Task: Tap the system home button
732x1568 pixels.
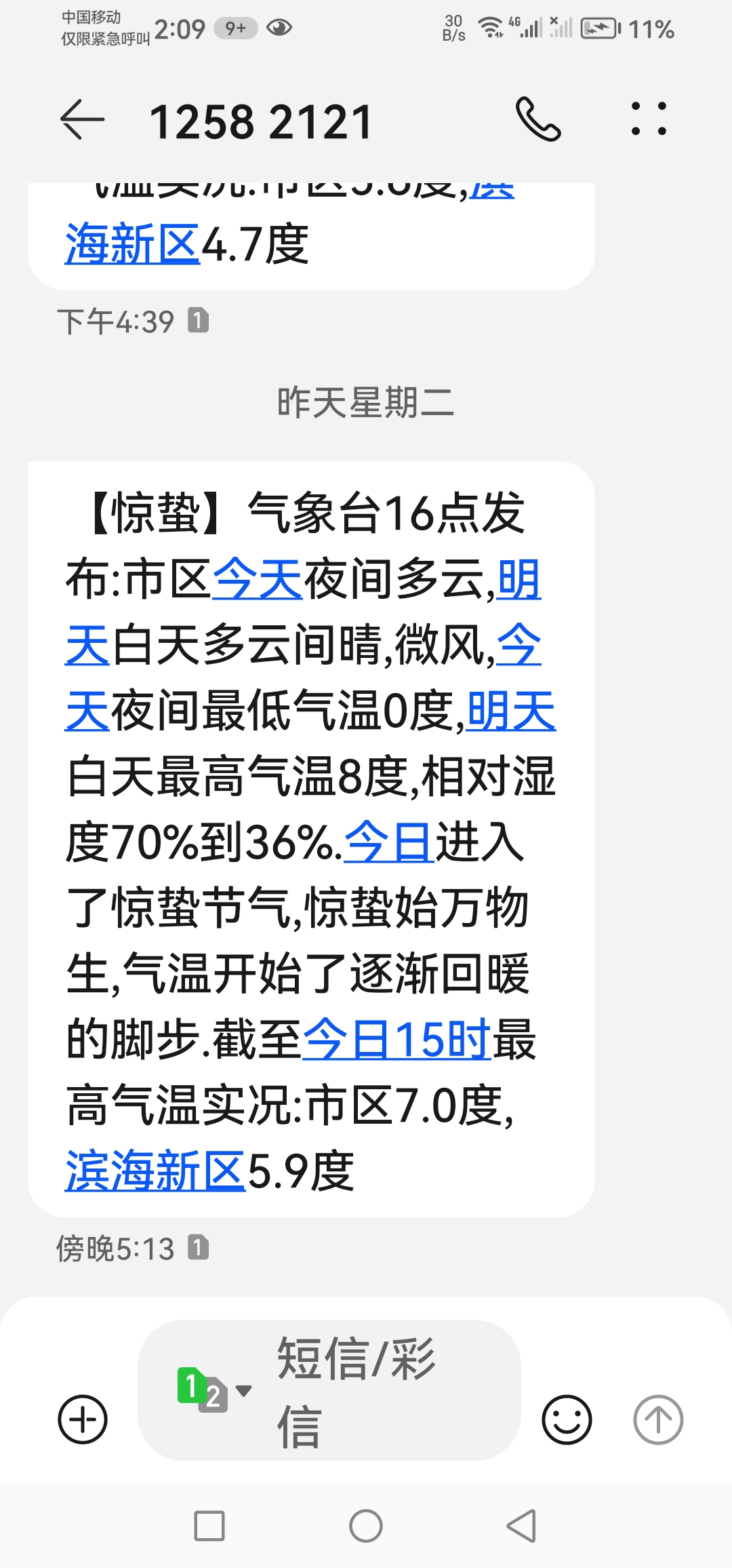Action: pyautogui.click(x=366, y=1527)
